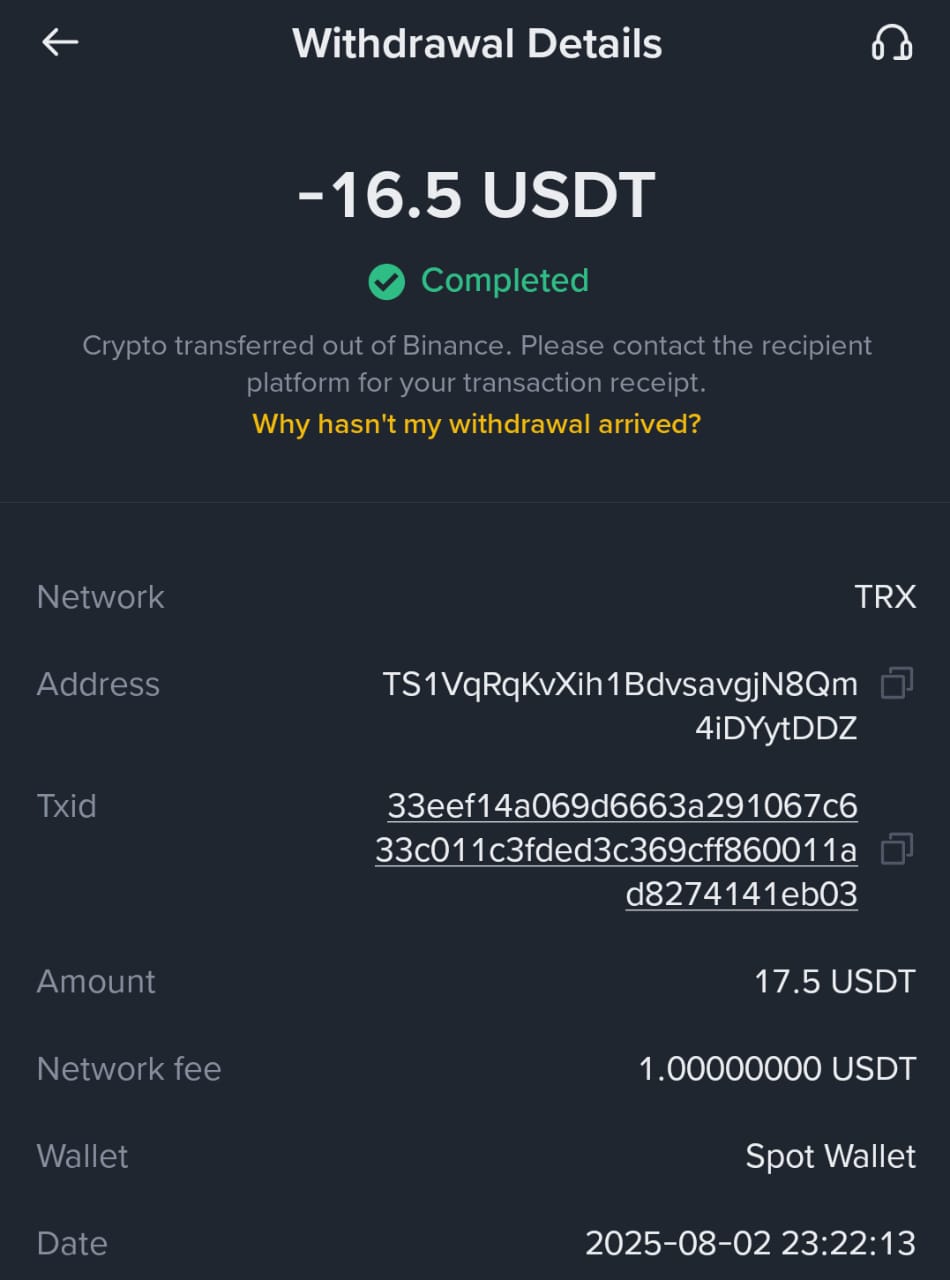The image size is (950, 1280).
Task: Select the Wallet row label
Action: (82, 1156)
